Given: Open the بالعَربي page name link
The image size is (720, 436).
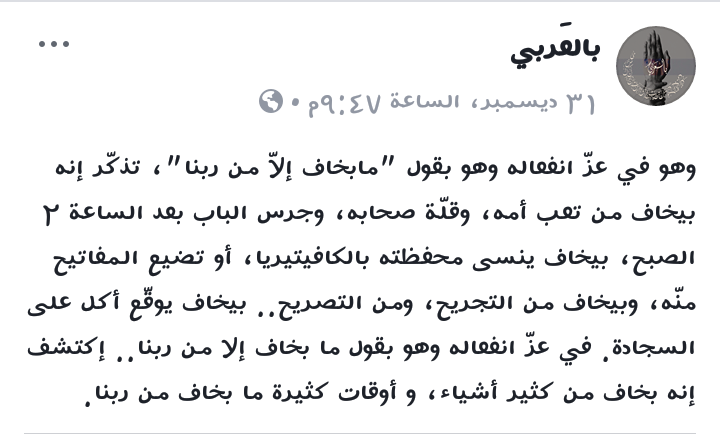Looking at the screenshot, I should click(x=555, y=50).
